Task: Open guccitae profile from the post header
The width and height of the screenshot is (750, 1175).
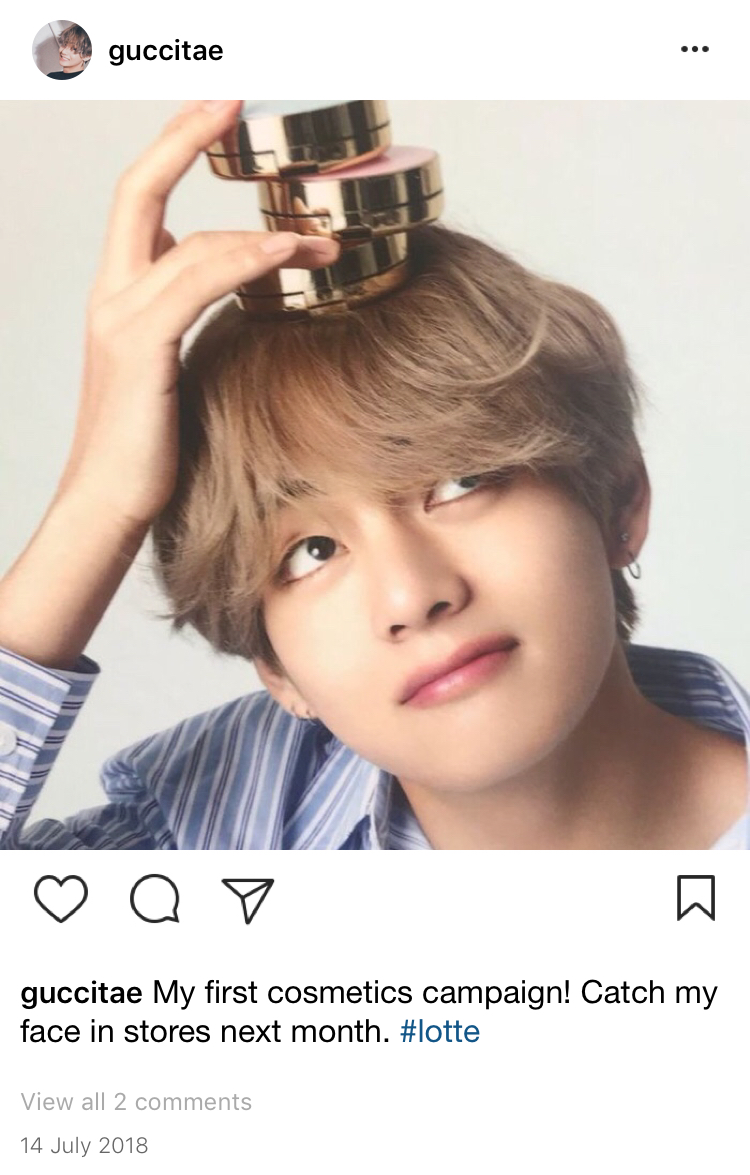Action: click(x=165, y=50)
